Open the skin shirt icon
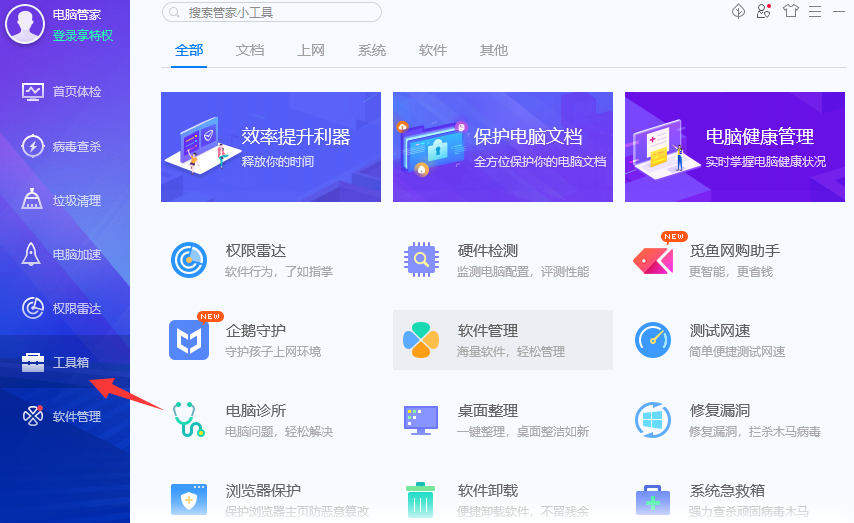This screenshot has height=523, width=854. tap(791, 12)
